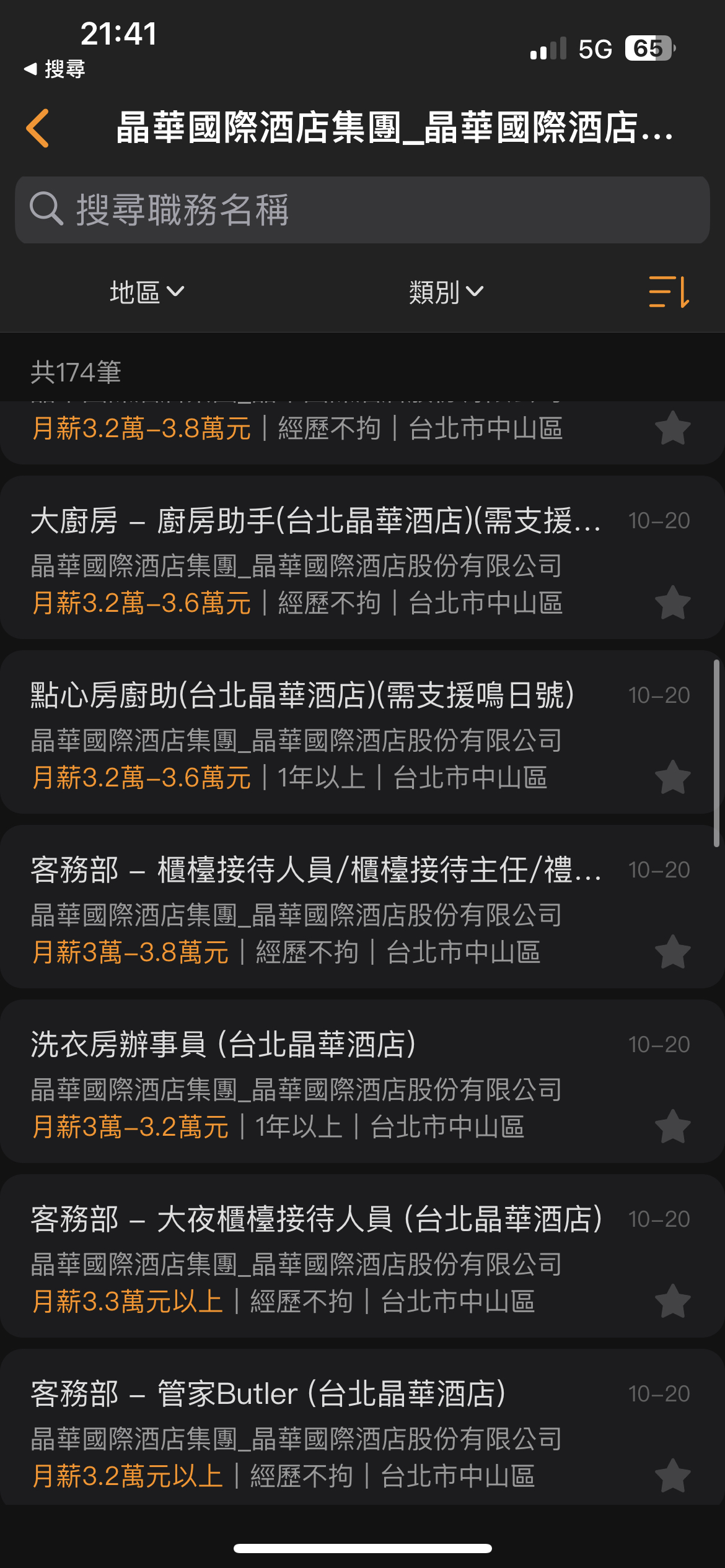Viewport: 725px width, 1568px height.
Task: Star the 月薪3.2萬–3.8萬元 job
Action: (672, 429)
